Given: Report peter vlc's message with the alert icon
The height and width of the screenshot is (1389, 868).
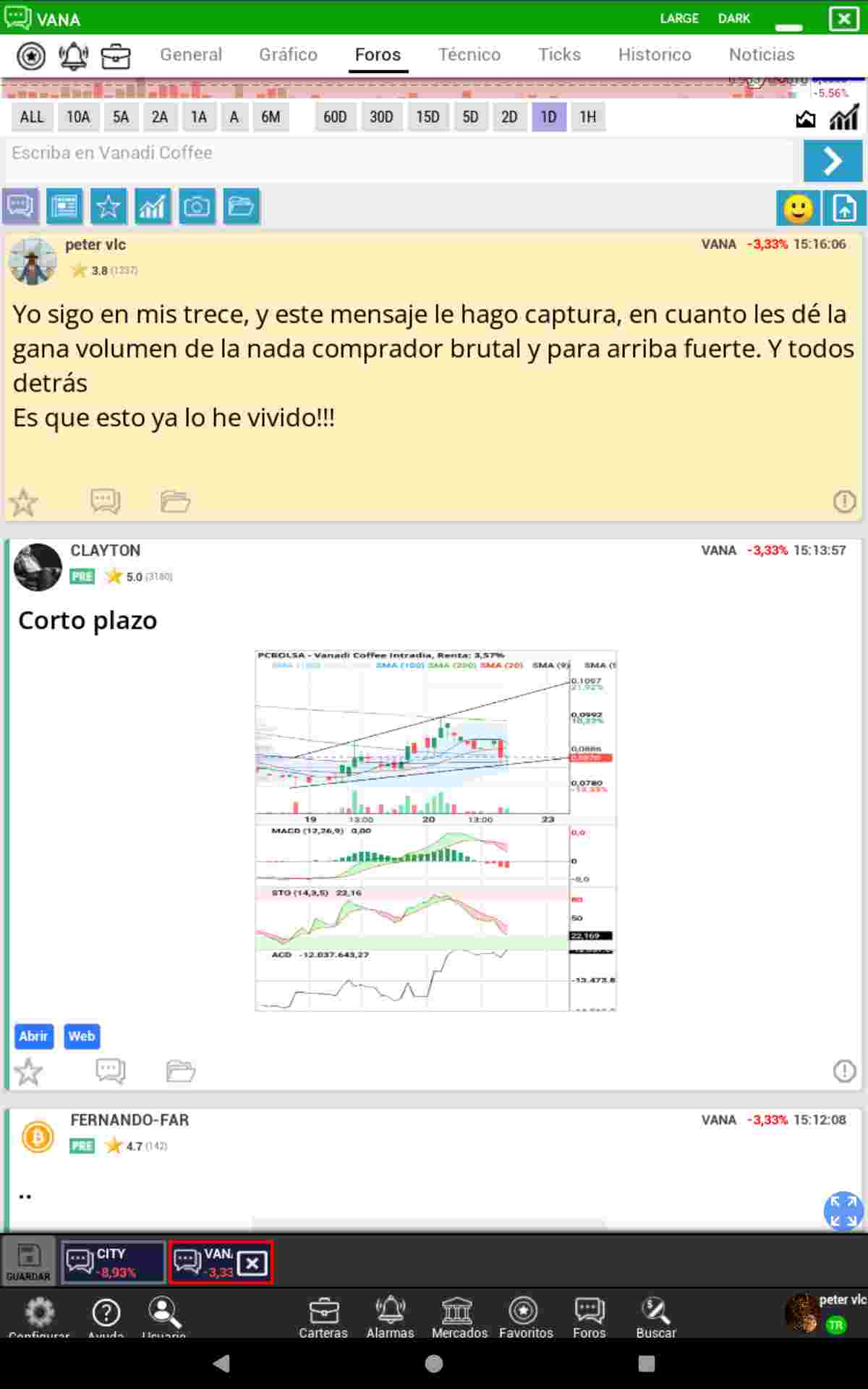Looking at the screenshot, I should 844,501.
